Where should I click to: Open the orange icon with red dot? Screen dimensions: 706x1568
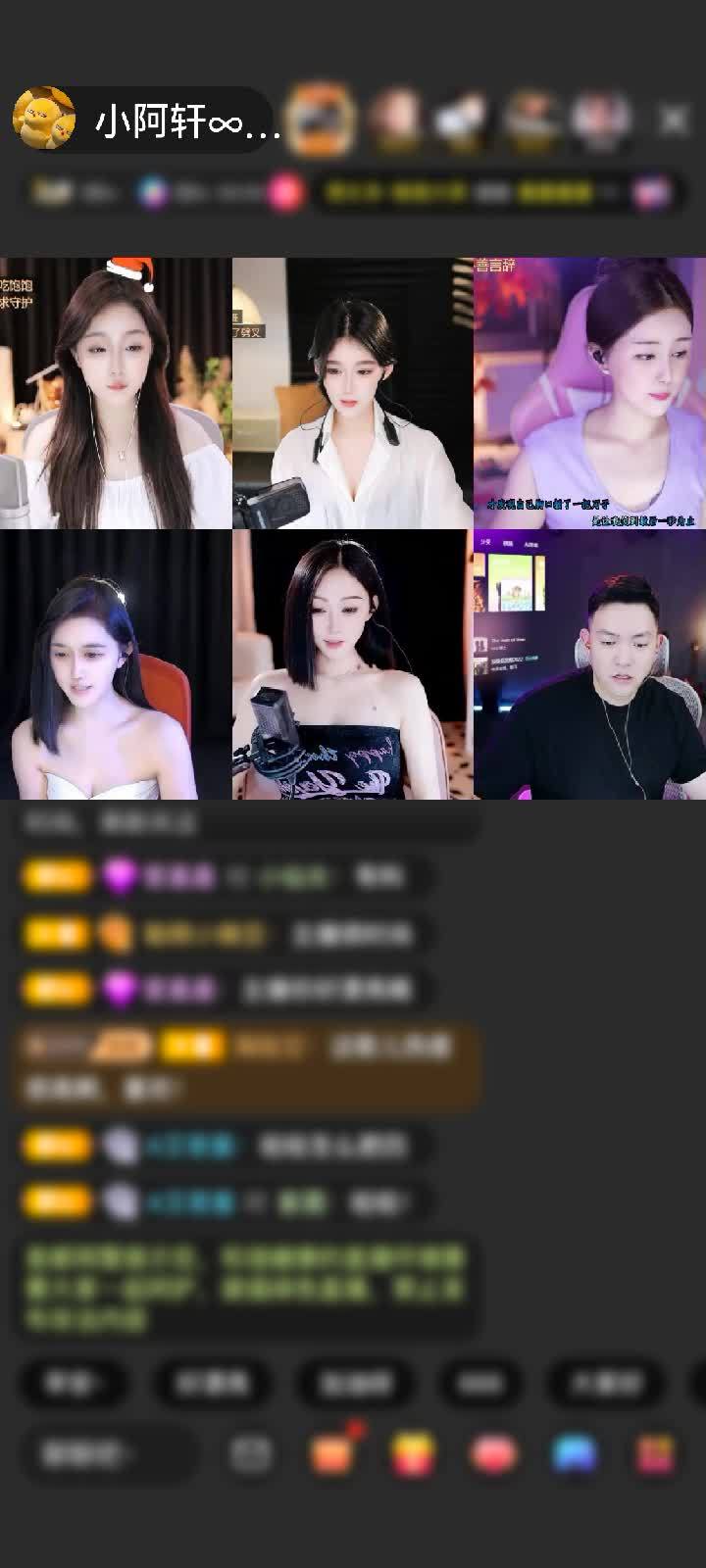(x=332, y=1454)
